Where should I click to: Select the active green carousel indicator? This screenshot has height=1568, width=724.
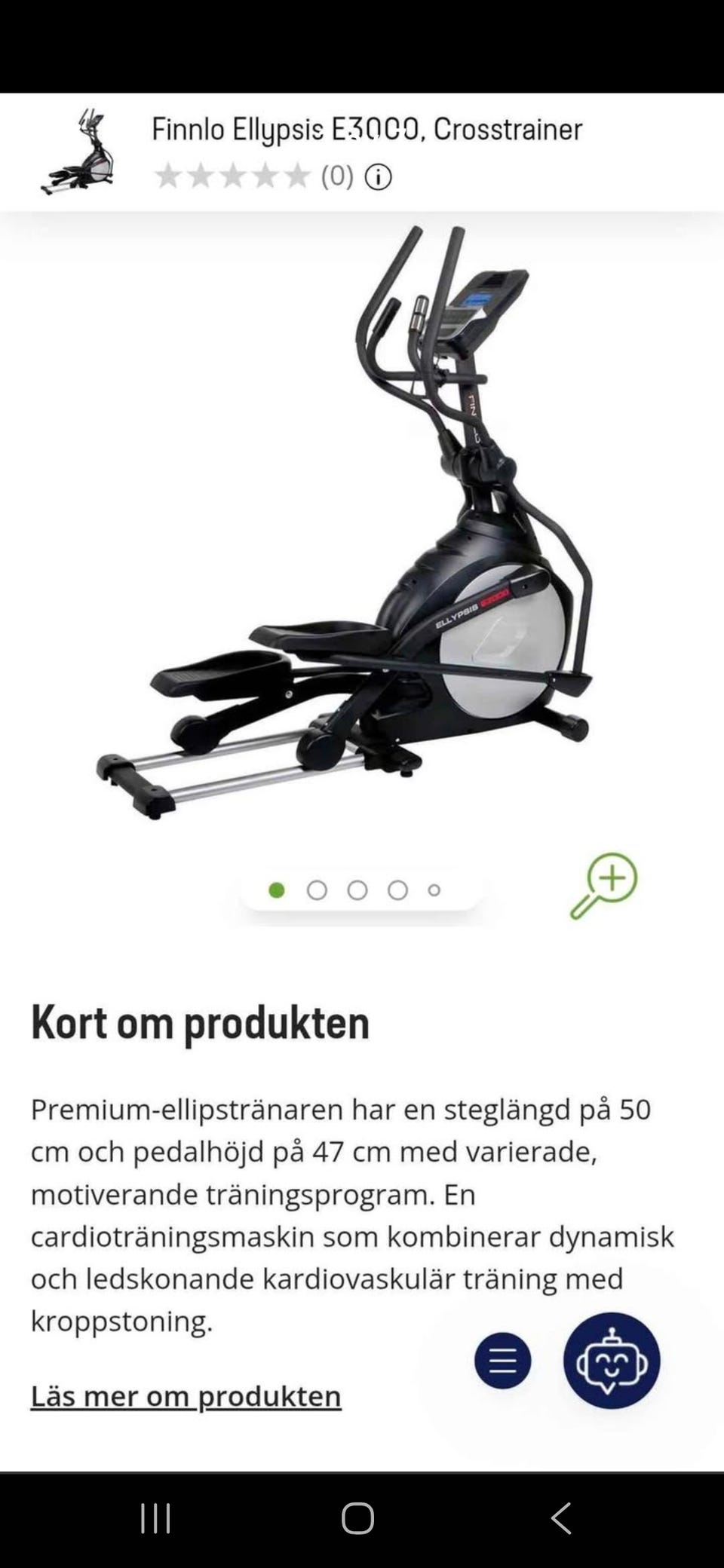[x=278, y=890]
